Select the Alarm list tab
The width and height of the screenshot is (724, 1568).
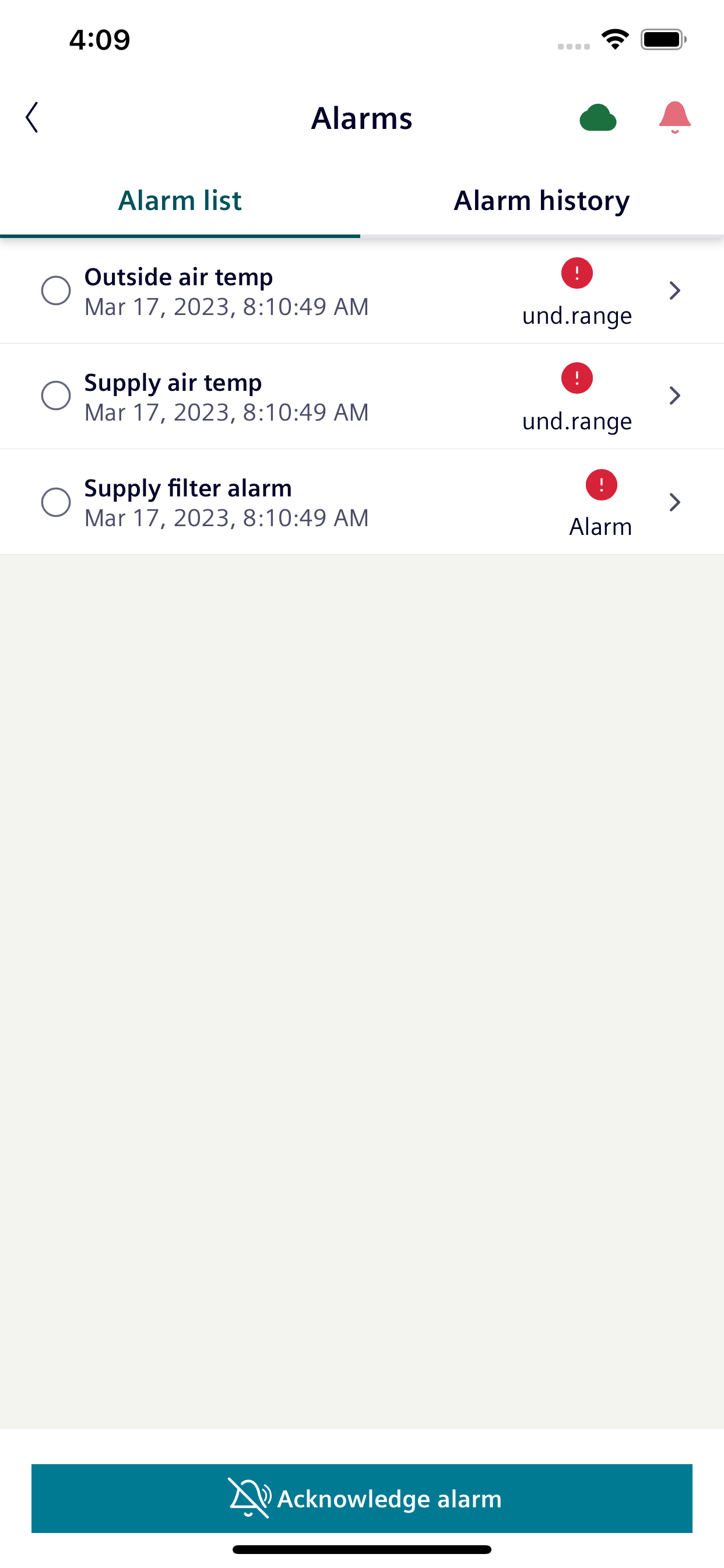[x=180, y=201]
